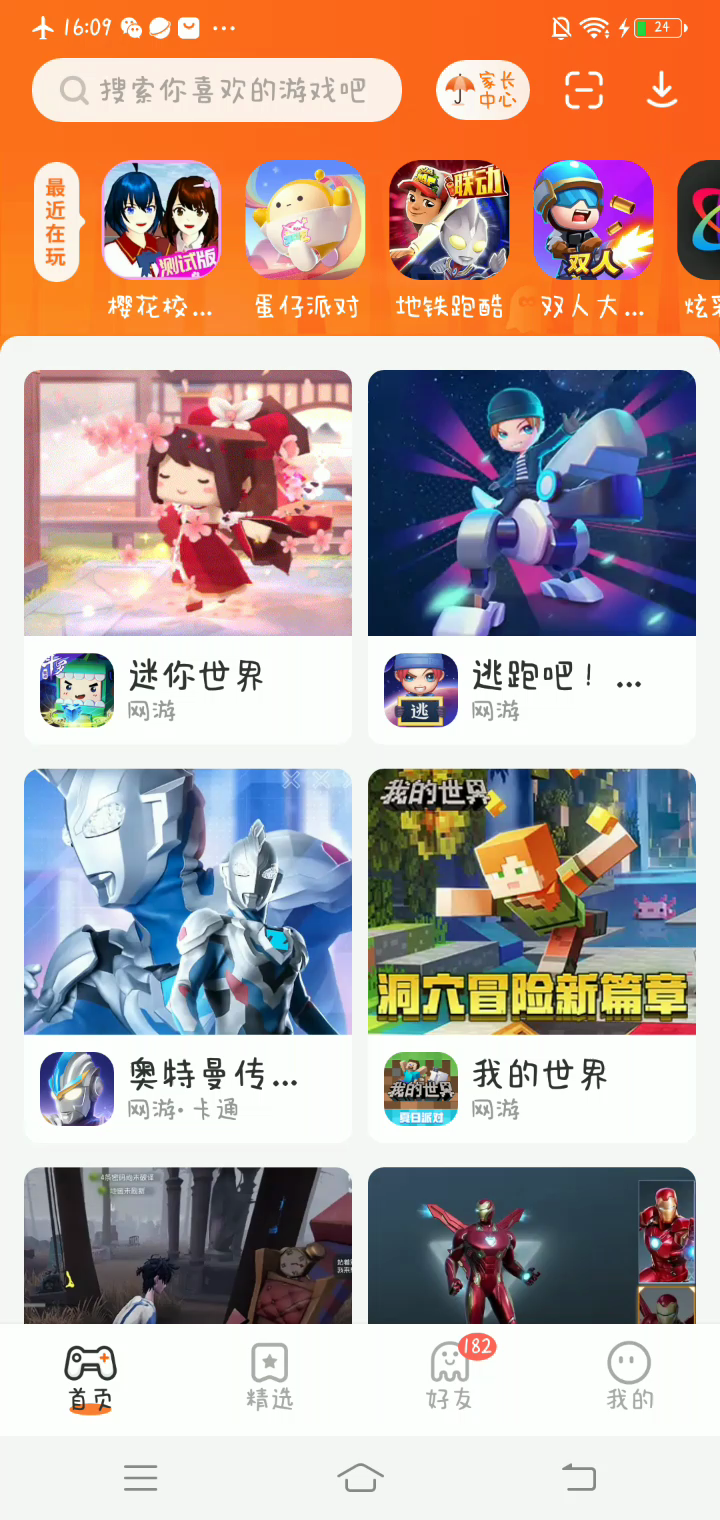
Task: Open the QR scan icon
Action: [584, 91]
